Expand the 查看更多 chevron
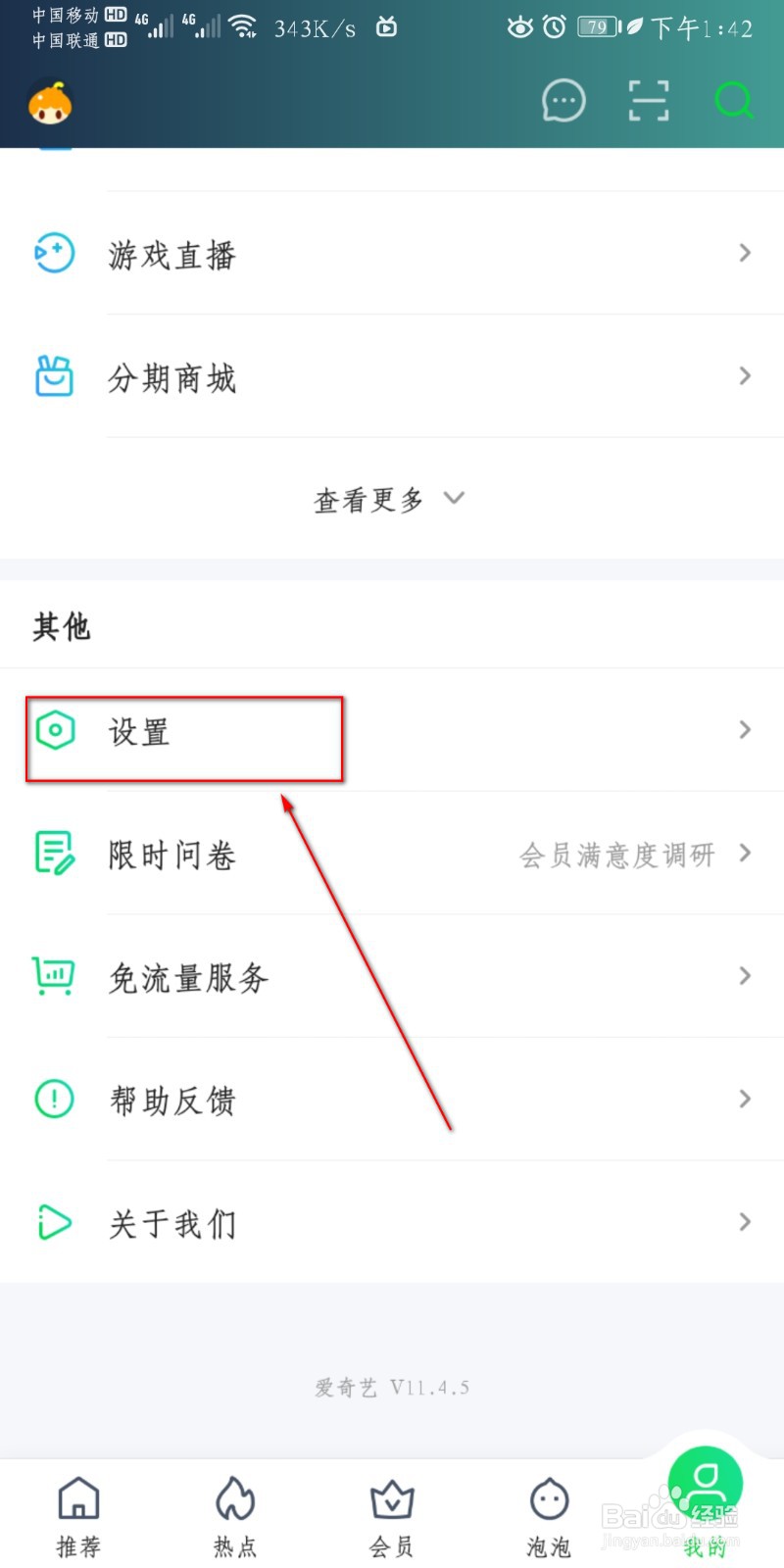784x1568 pixels. (454, 499)
